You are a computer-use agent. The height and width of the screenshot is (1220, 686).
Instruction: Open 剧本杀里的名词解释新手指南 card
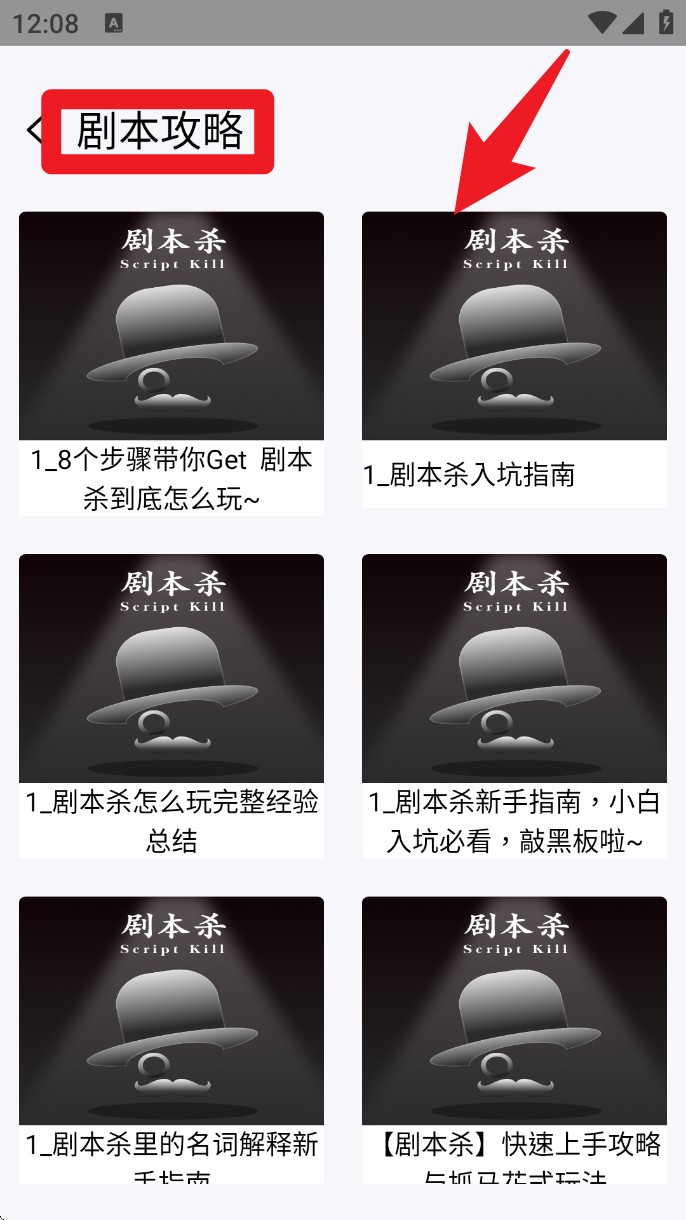point(171,1040)
